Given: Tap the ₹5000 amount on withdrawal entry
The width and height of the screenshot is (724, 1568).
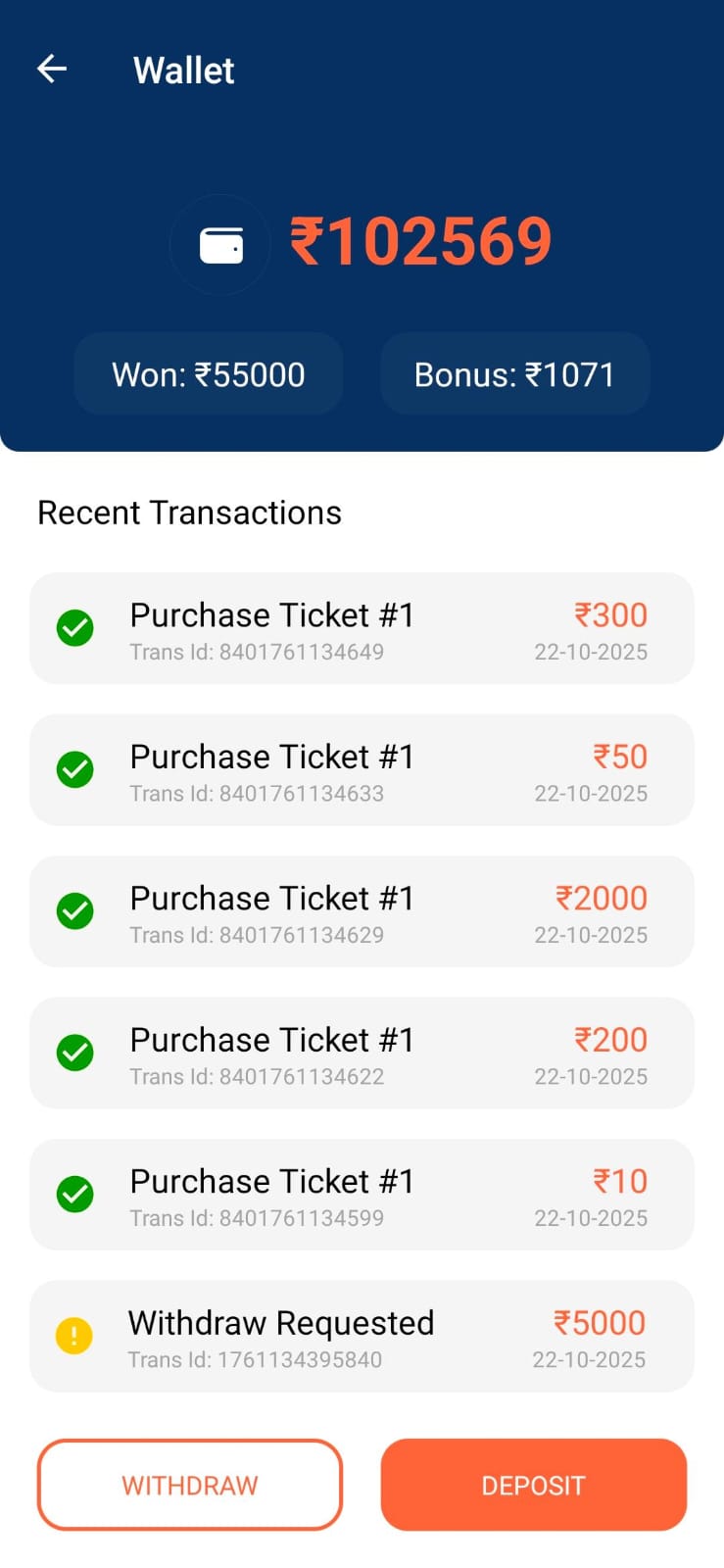Looking at the screenshot, I should [x=601, y=1322].
